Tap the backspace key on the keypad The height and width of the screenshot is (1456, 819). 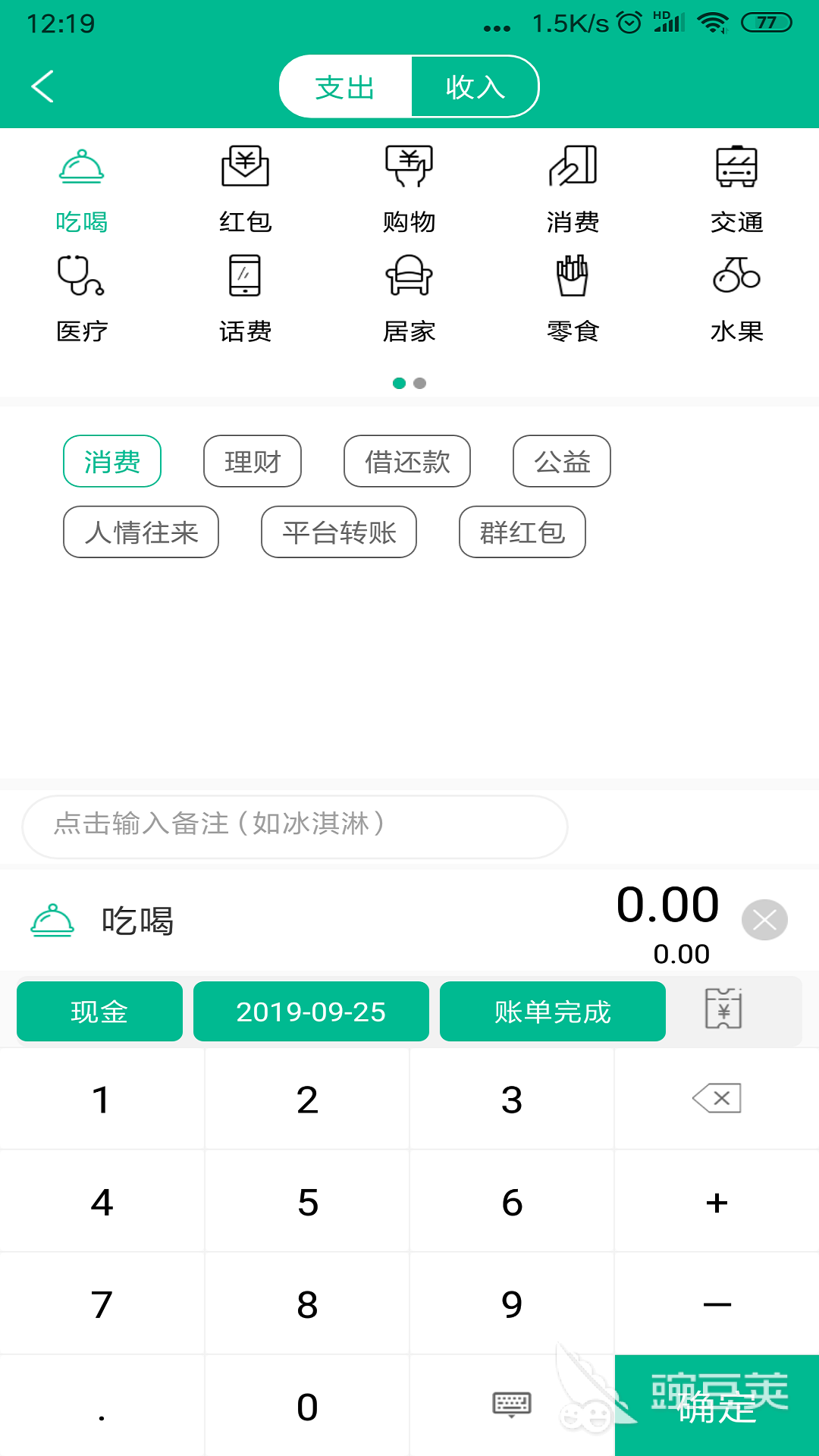(x=717, y=1097)
